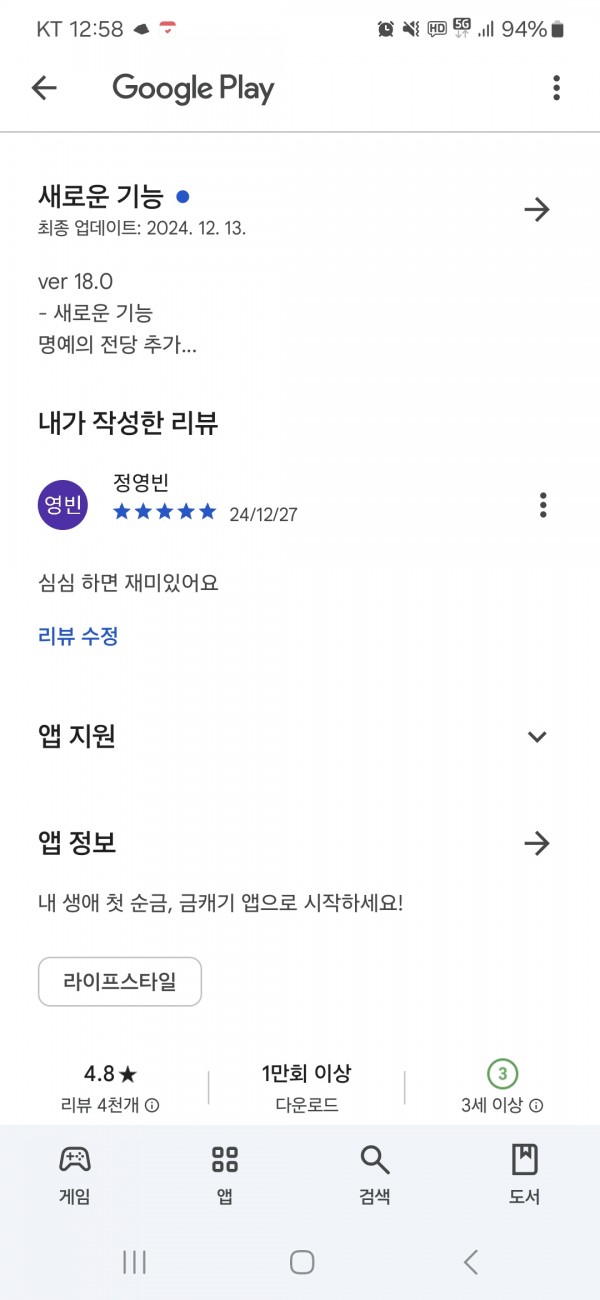Screen dimensions: 600x1300
Task: Expand the 앱 지원 section
Action: 537,737
